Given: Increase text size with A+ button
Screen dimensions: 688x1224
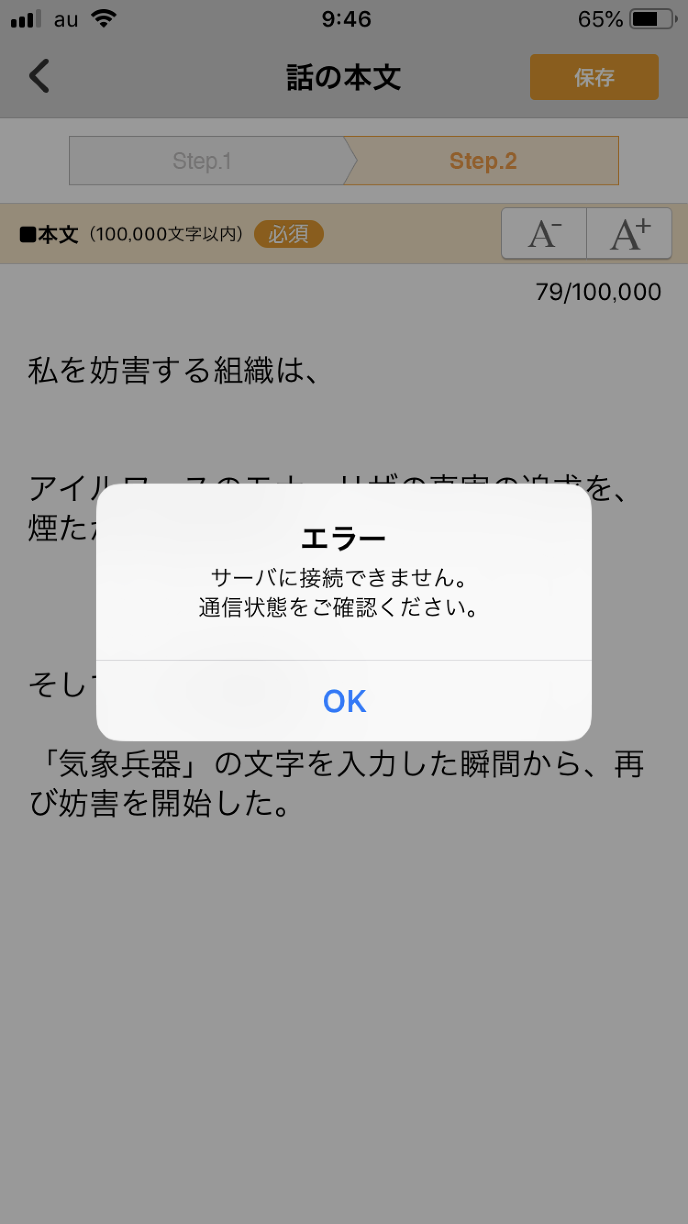Looking at the screenshot, I should (x=630, y=234).
